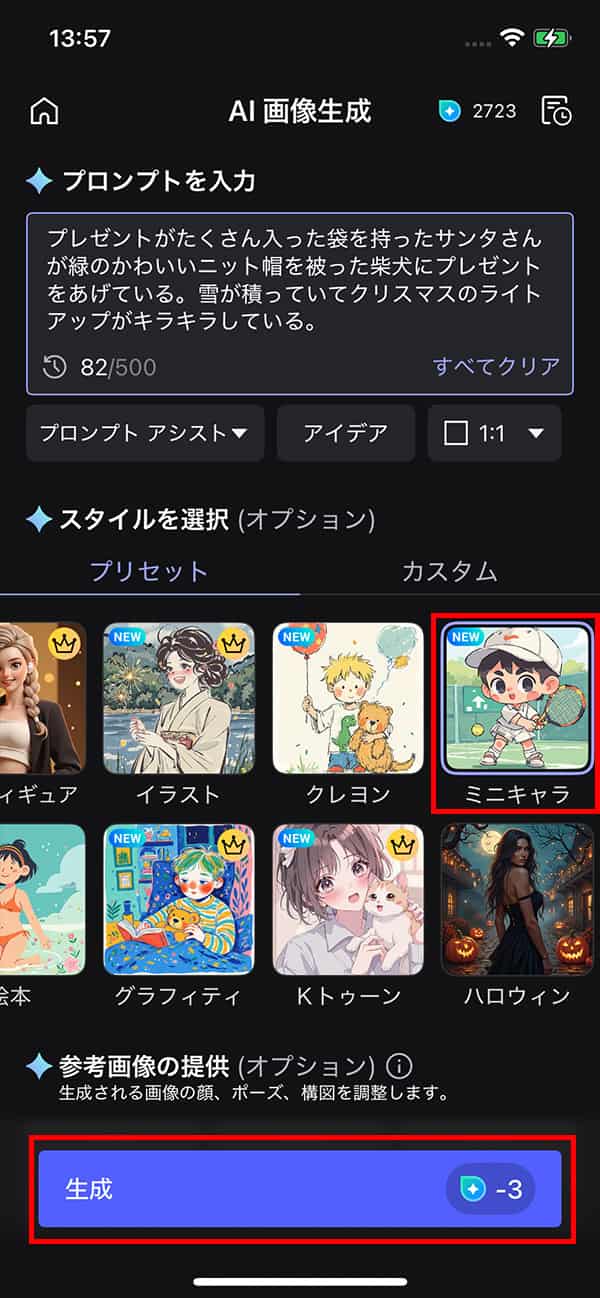Viewport: 600px width, 1298px height.
Task: Change the 1:1 aspect ratio dropdown
Action: point(495,433)
